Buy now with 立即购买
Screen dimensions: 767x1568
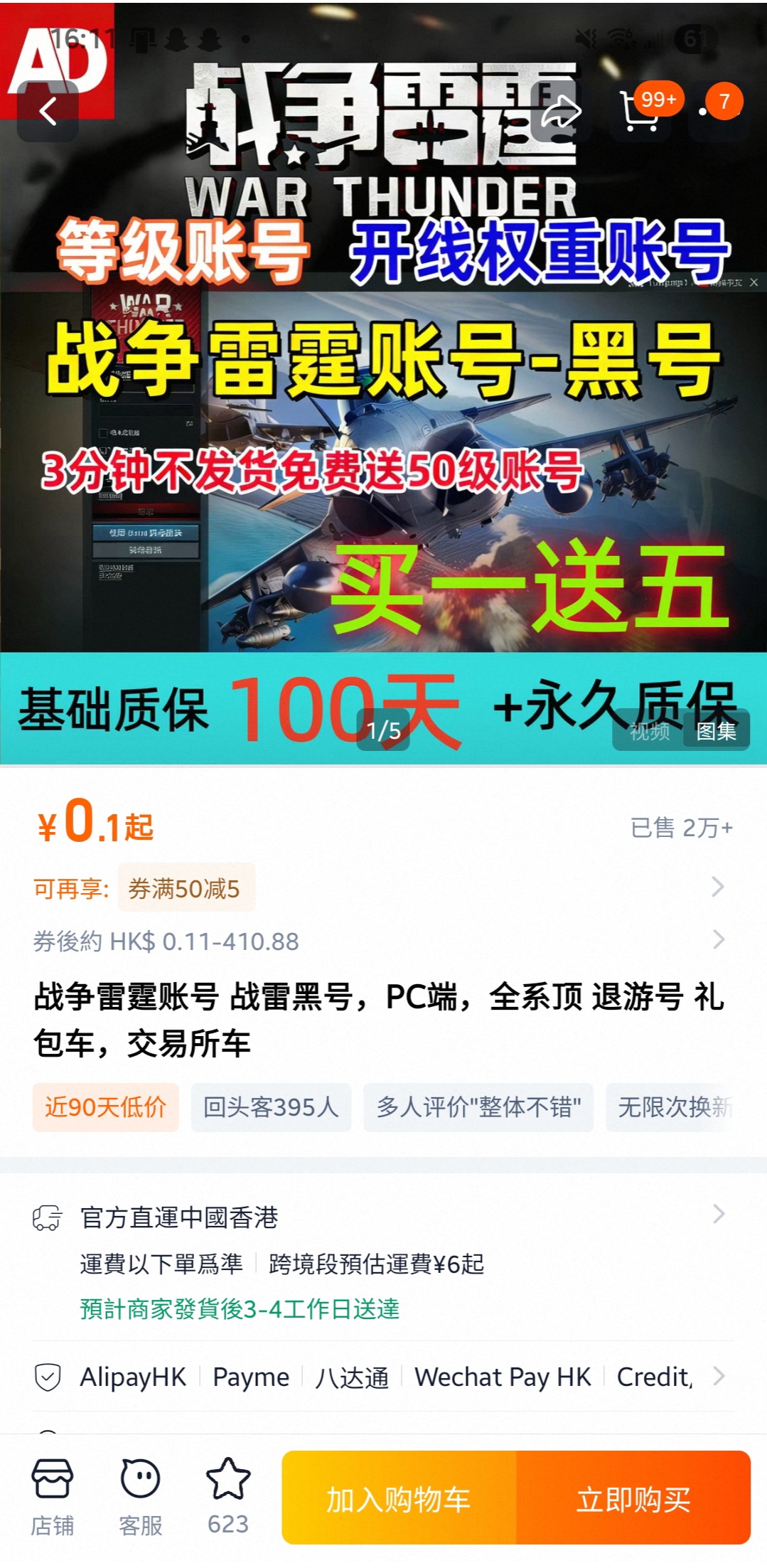point(633,1499)
